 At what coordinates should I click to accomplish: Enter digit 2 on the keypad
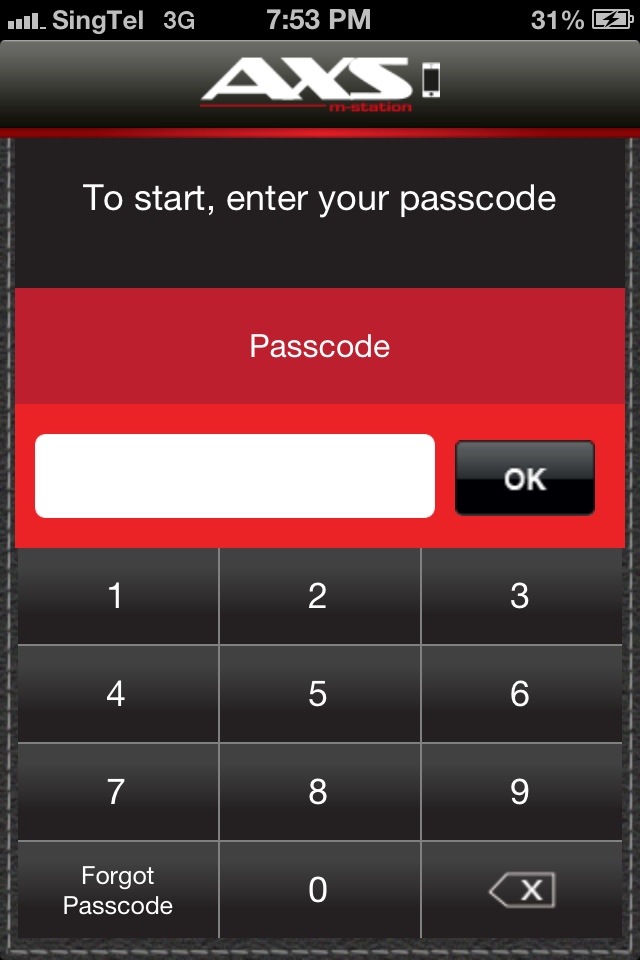319,596
